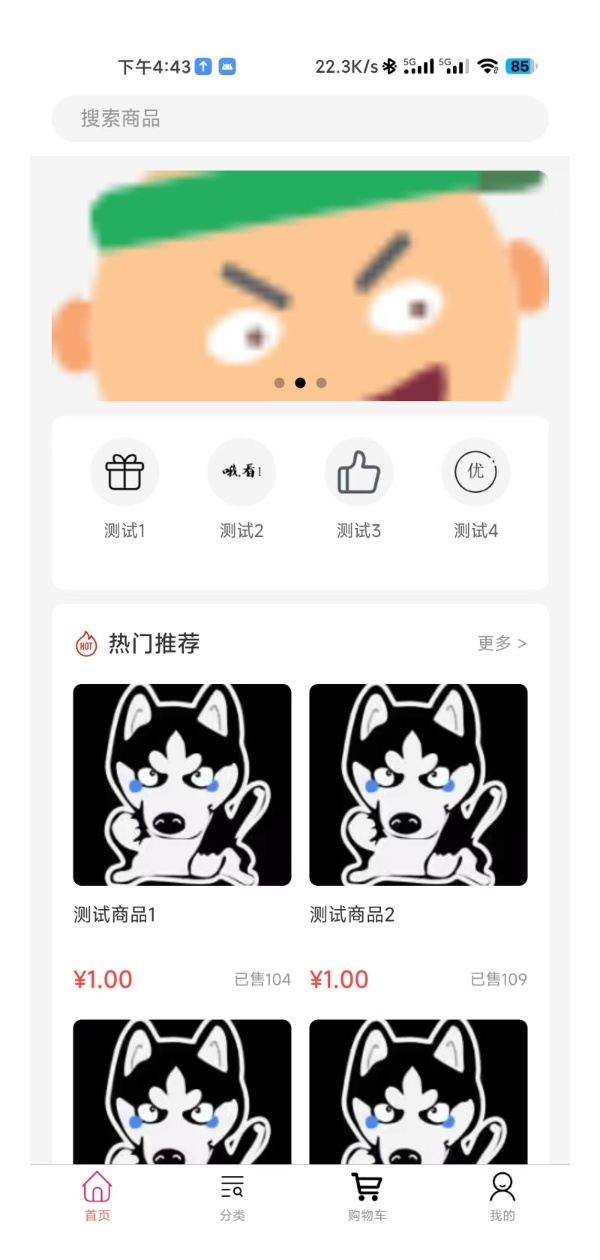The width and height of the screenshot is (600, 1260).
Task: Switch to the 首页 tab
Action: click(97, 1197)
